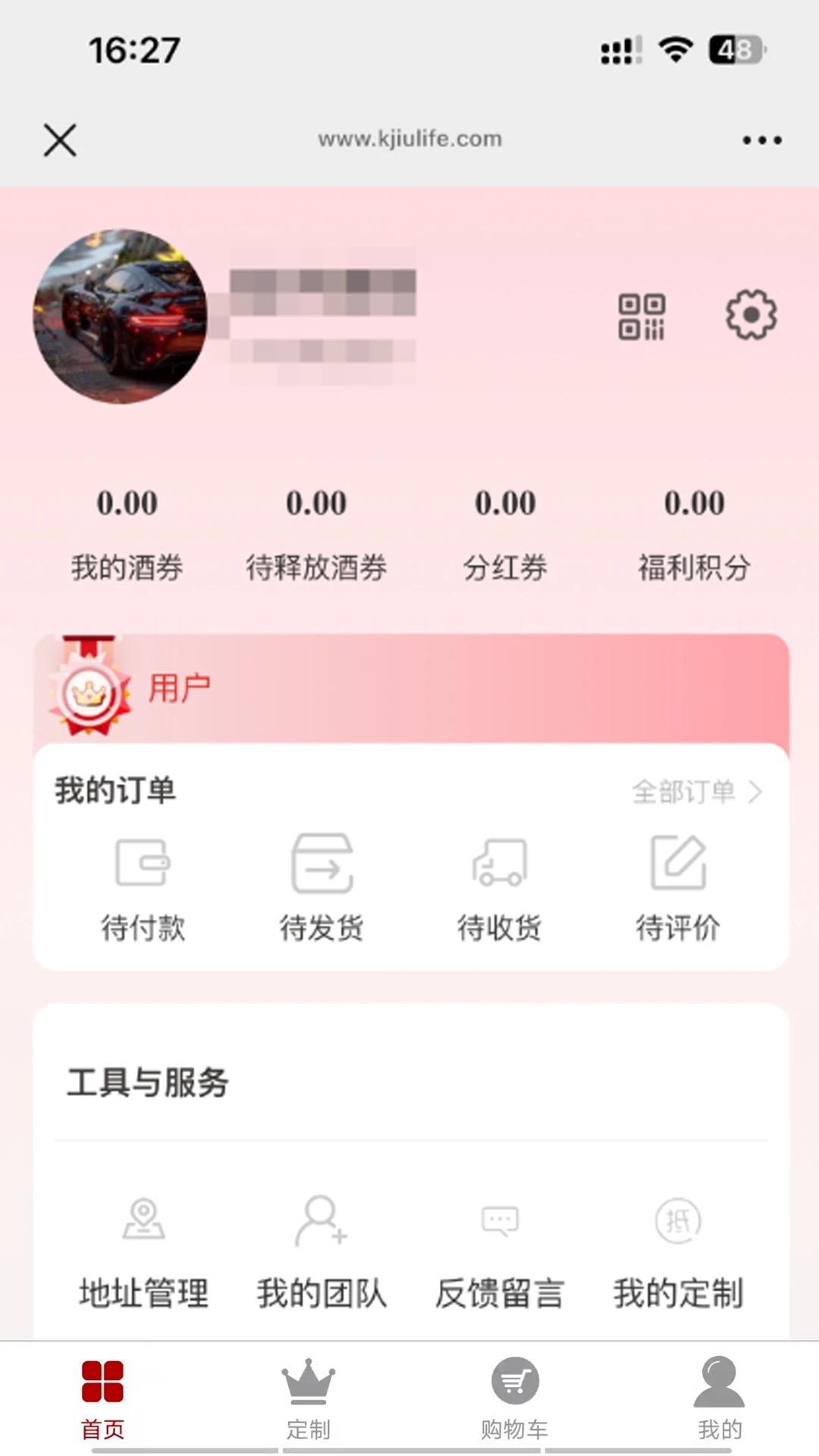Close the web page with the X

[60, 140]
